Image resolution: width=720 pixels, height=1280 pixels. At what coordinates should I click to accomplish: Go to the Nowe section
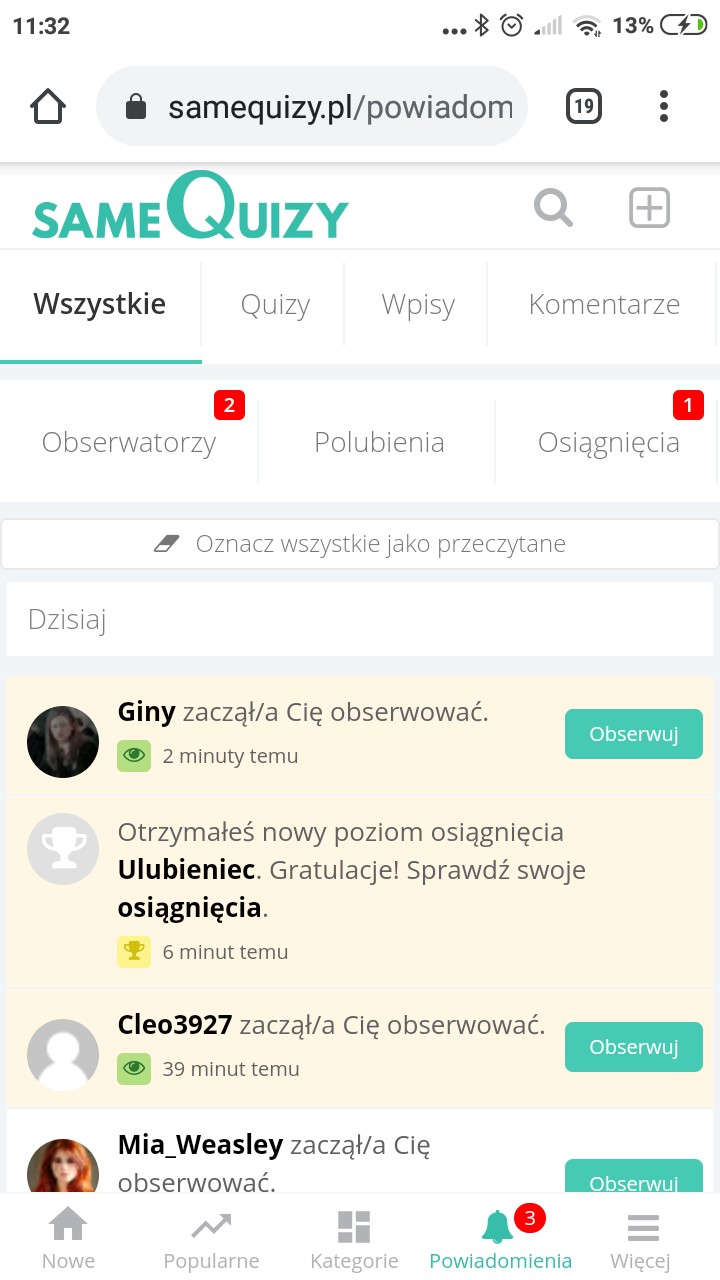68,1238
